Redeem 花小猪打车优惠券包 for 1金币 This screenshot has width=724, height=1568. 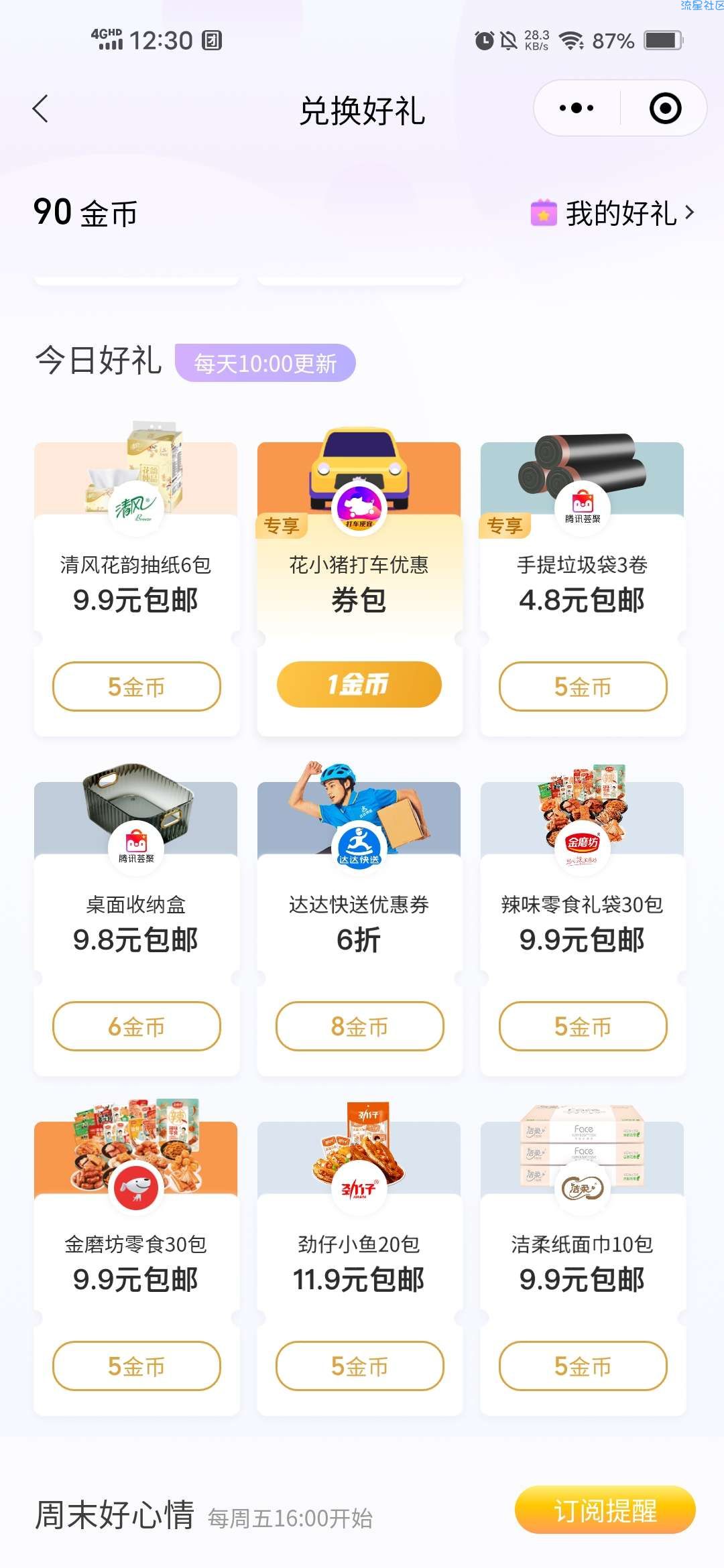(359, 684)
